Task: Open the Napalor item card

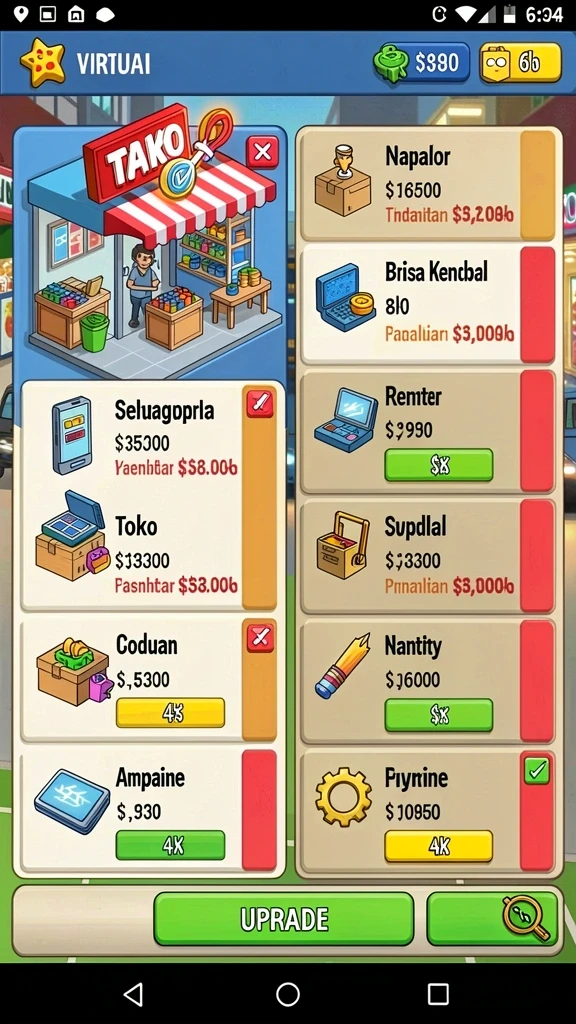Action: [428, 185]
